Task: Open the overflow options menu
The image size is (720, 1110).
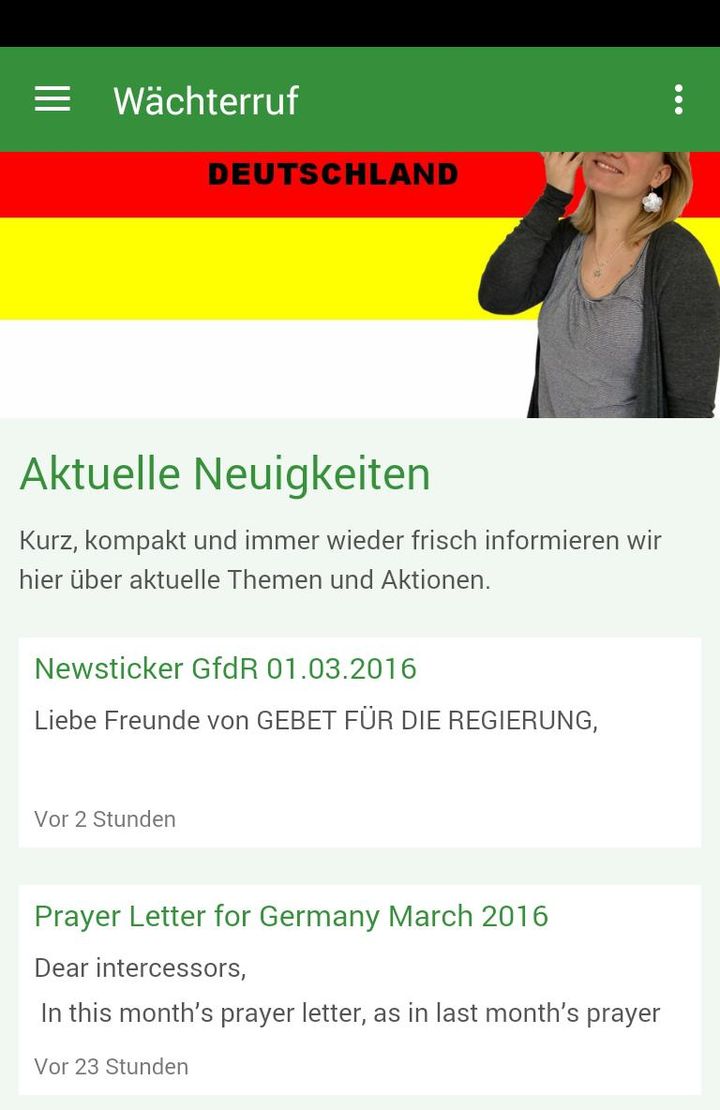Action: (678, 100)
